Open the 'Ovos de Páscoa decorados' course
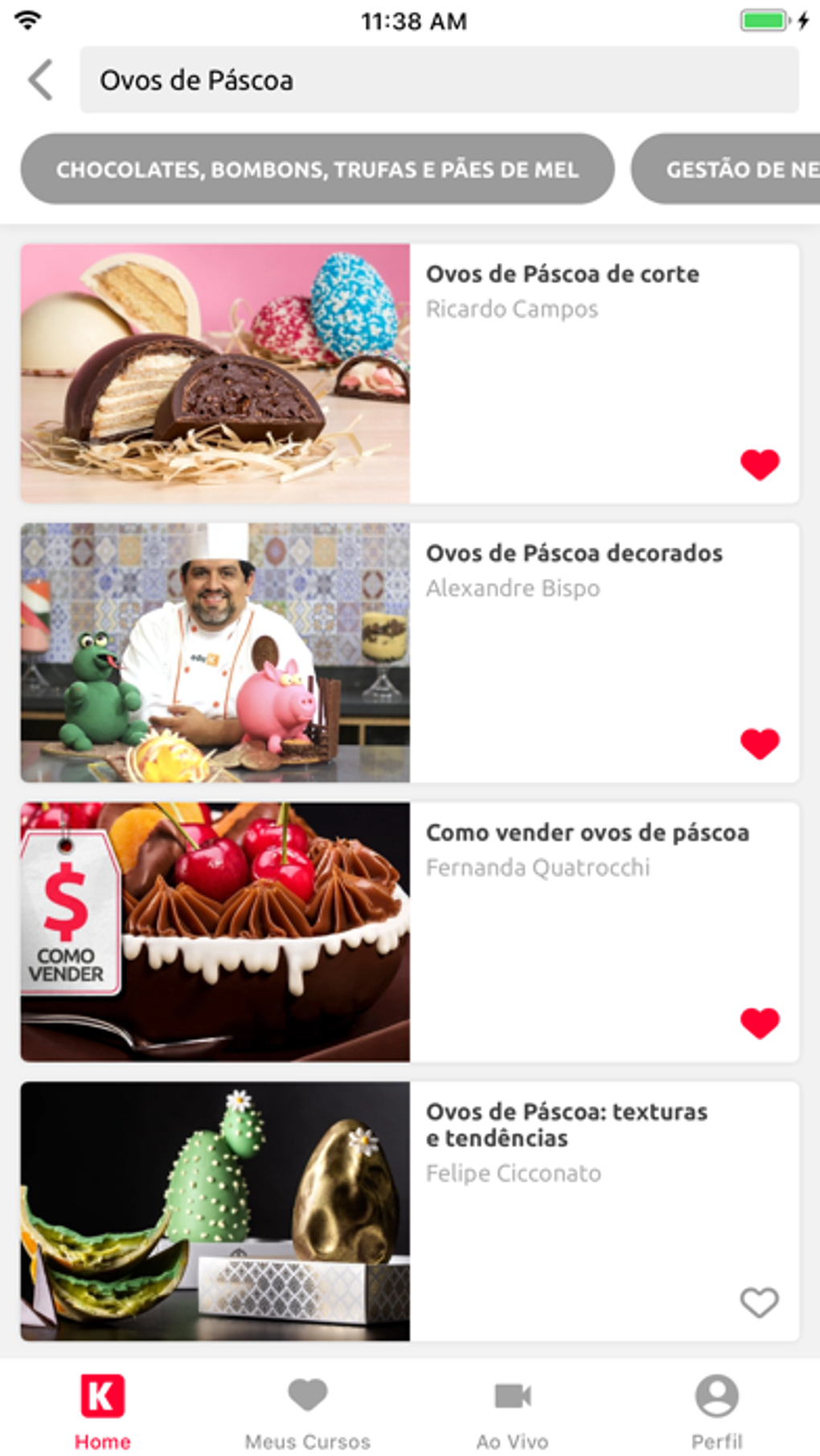Viewport: 820px width, 1456px height. (573, 554)
